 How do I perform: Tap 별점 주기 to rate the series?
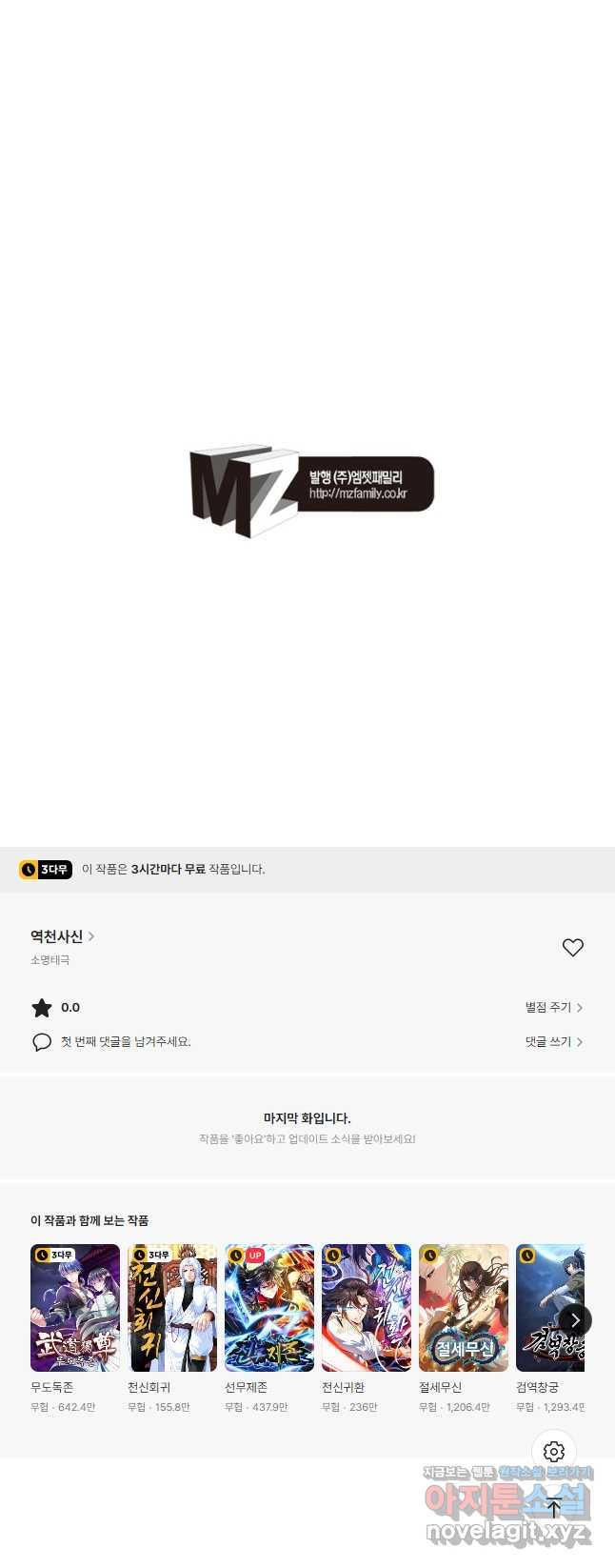pyautogui.click(x=553, y=1007)
